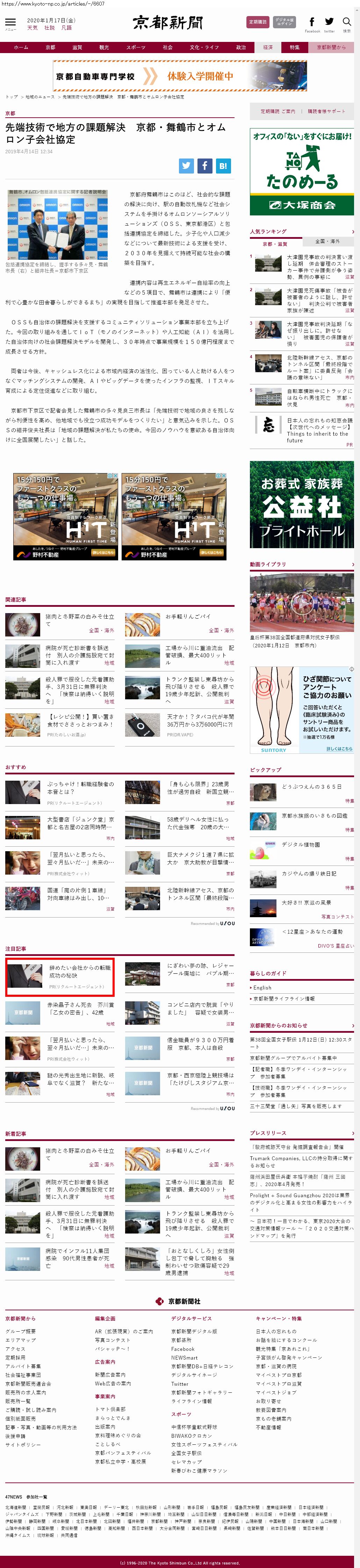Select the 経済 navigation item

pos(268,47)
